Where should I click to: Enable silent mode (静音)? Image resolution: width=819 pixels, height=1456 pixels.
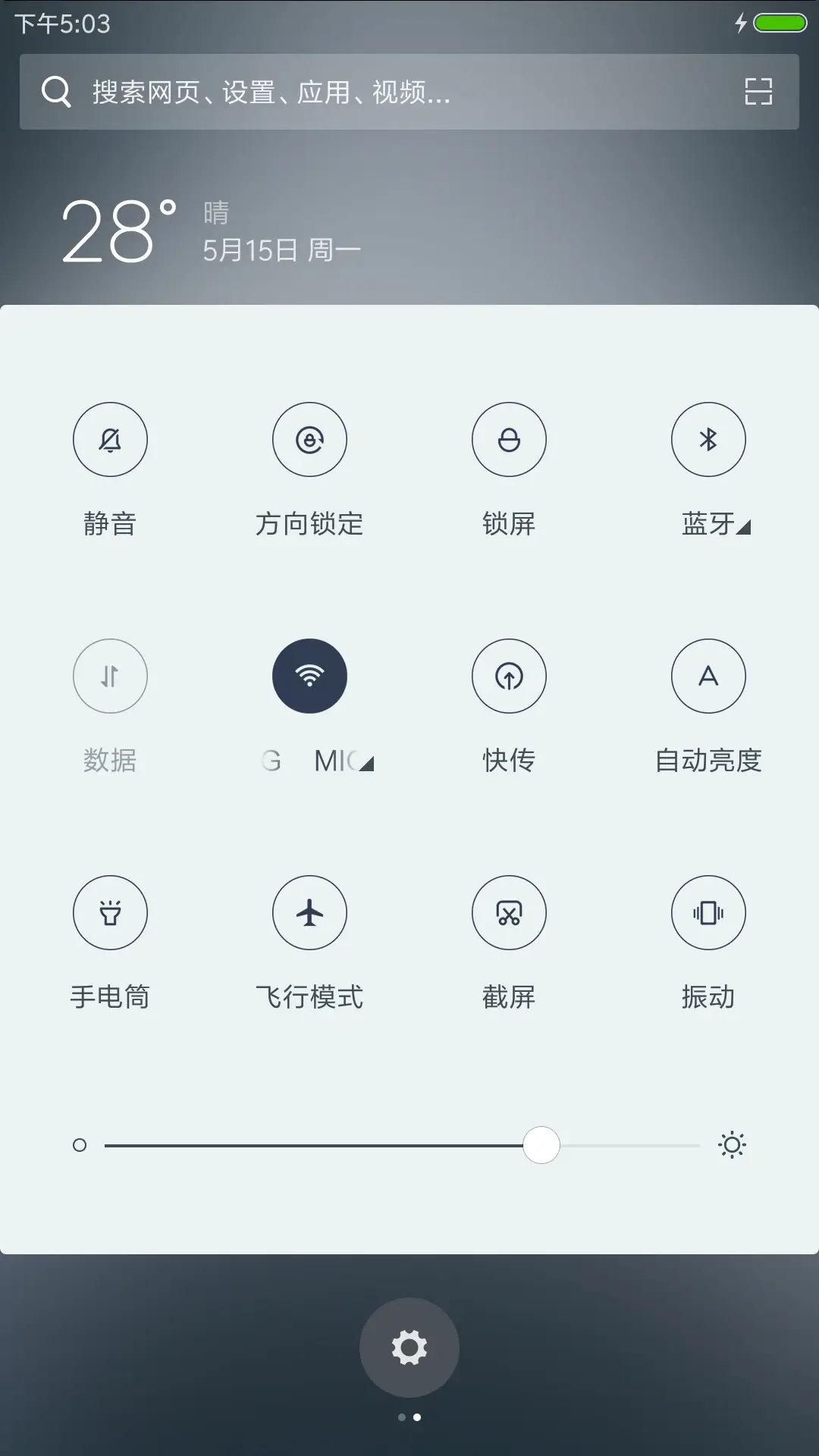click(x=110, y=439)
